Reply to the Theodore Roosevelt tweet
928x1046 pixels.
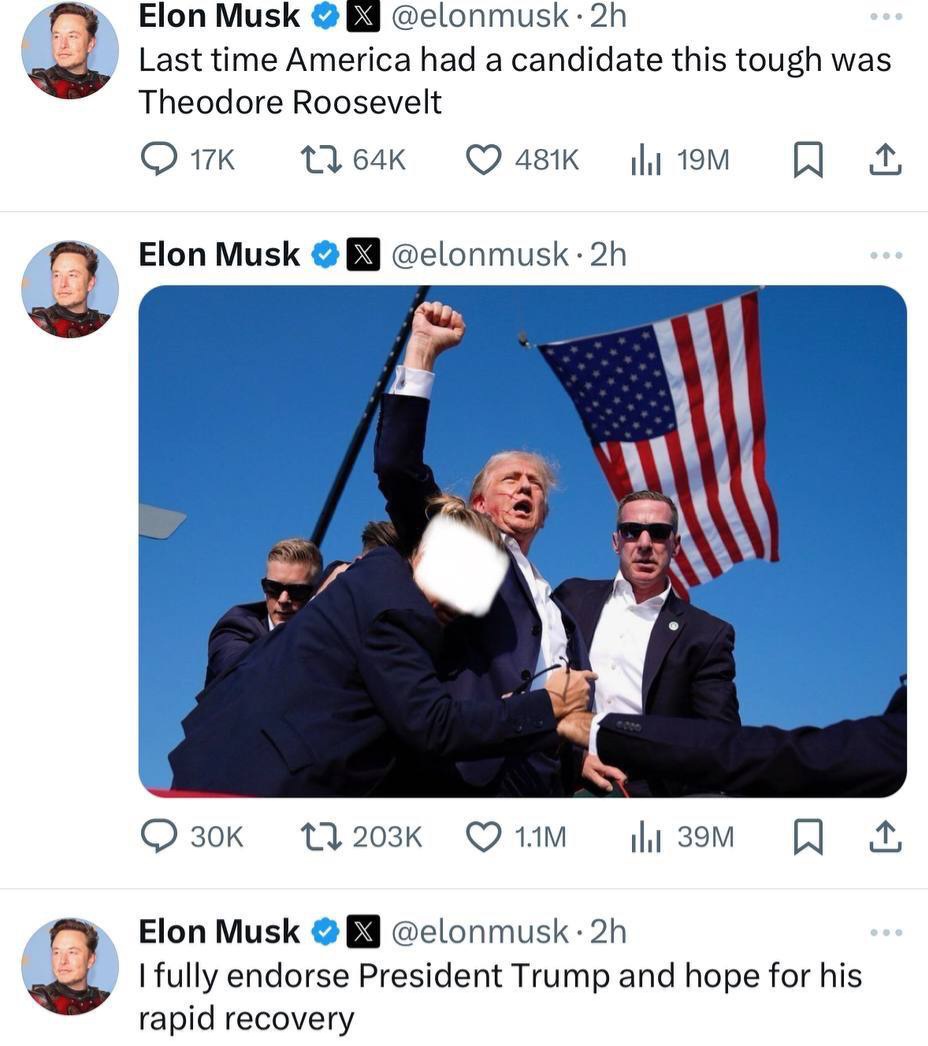158,160
